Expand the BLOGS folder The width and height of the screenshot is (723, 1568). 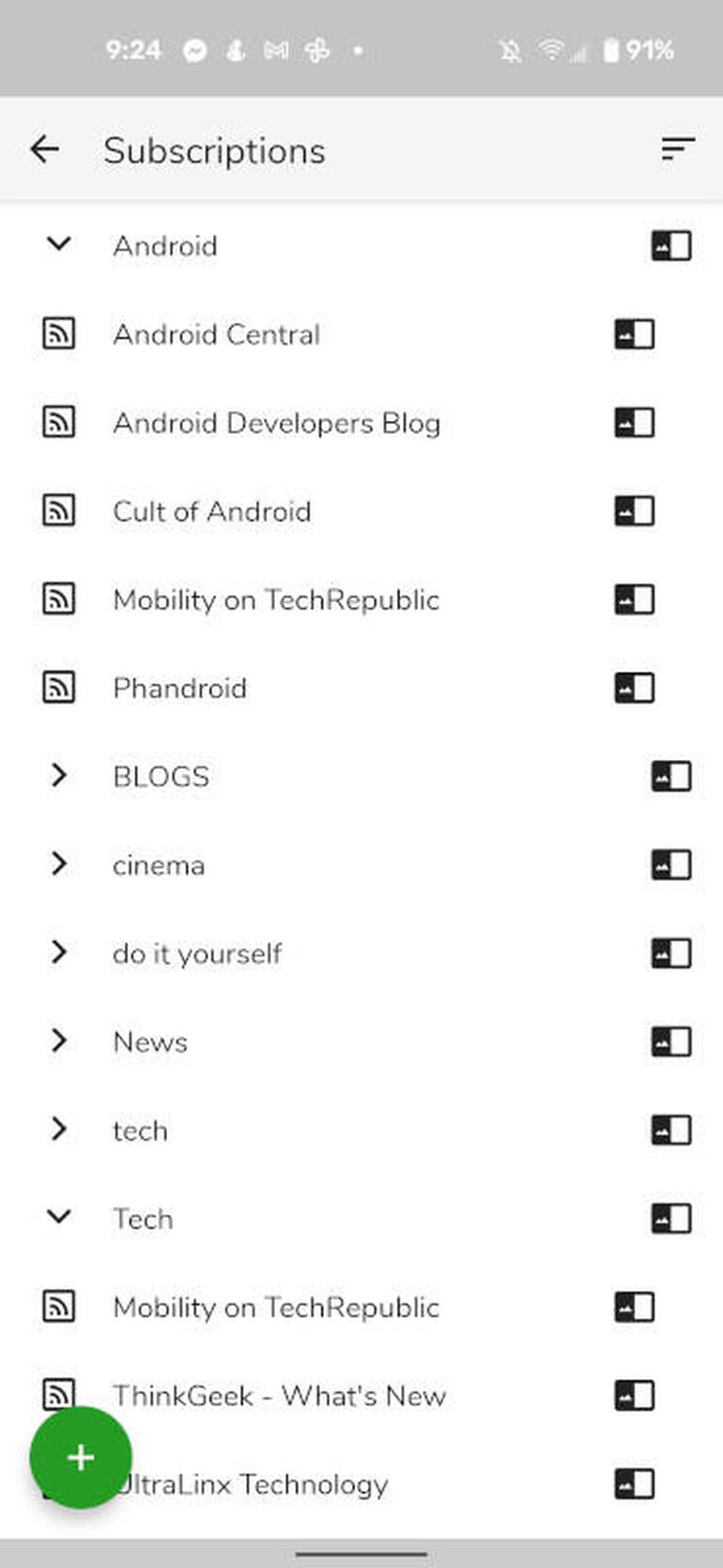tap(58, 775)
